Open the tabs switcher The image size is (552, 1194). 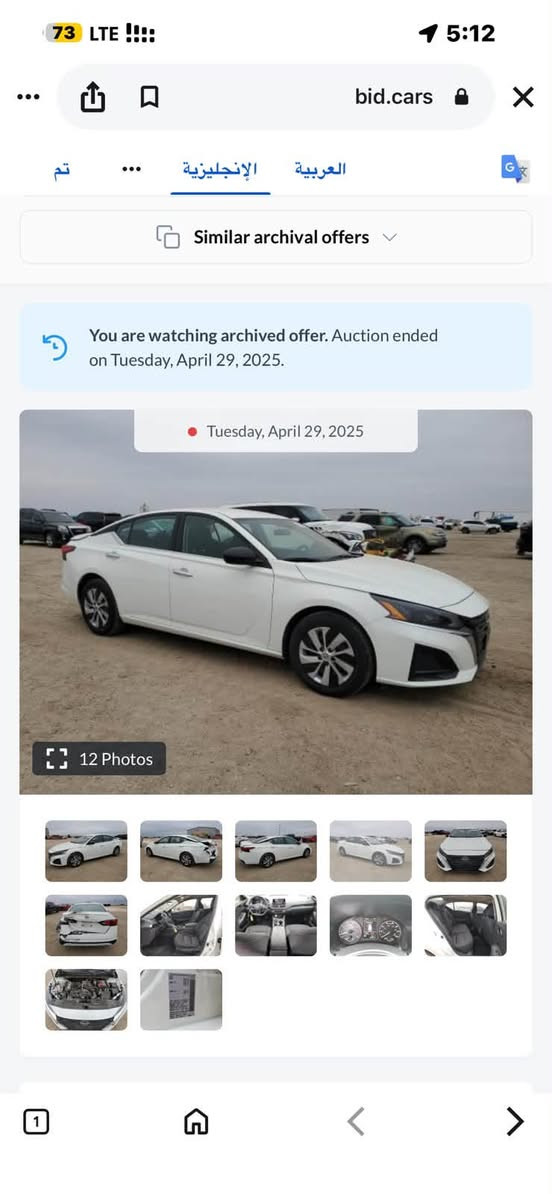click(x=36, y=1122)
